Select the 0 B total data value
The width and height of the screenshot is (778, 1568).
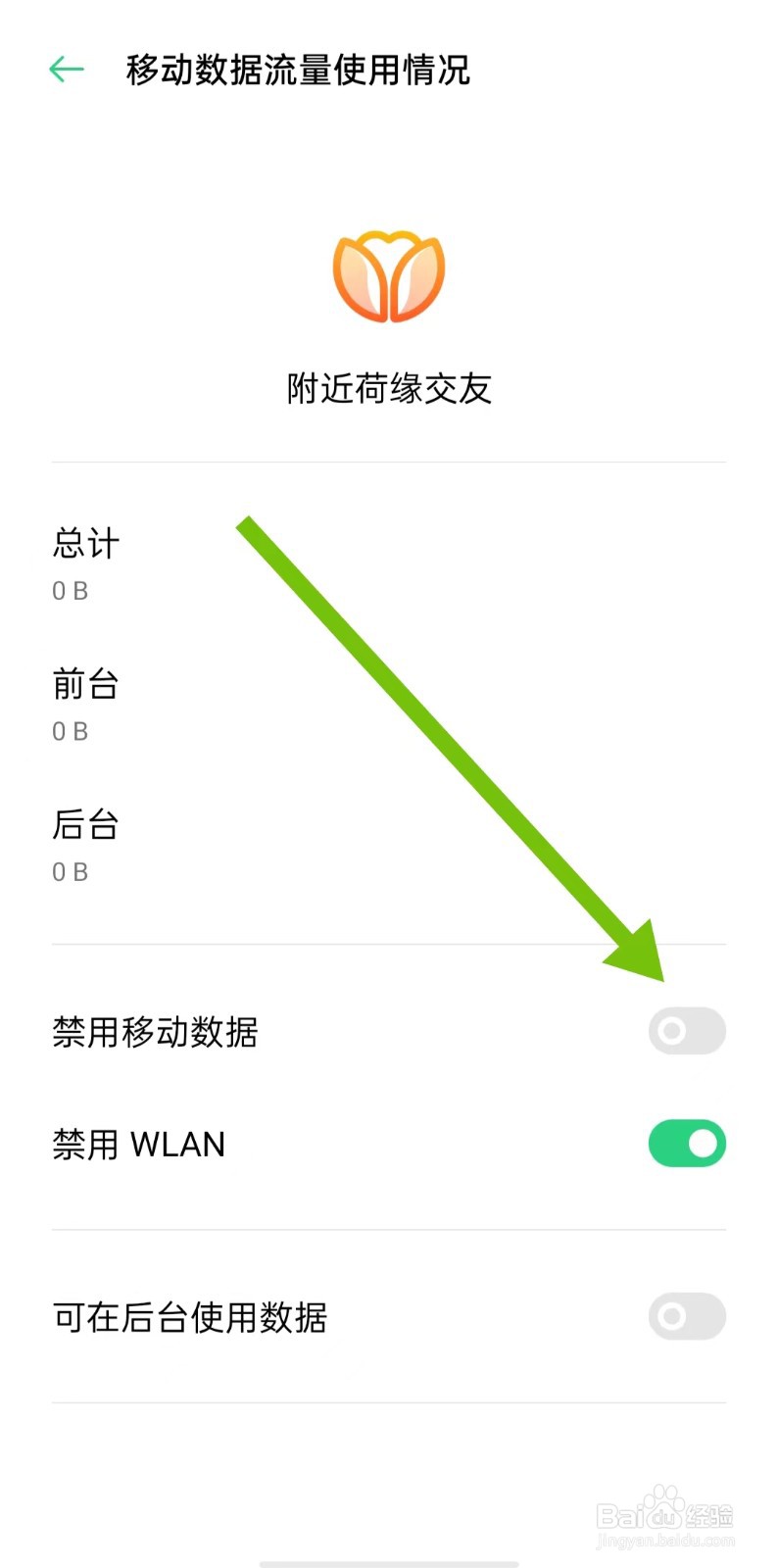[x=70, y=590]
